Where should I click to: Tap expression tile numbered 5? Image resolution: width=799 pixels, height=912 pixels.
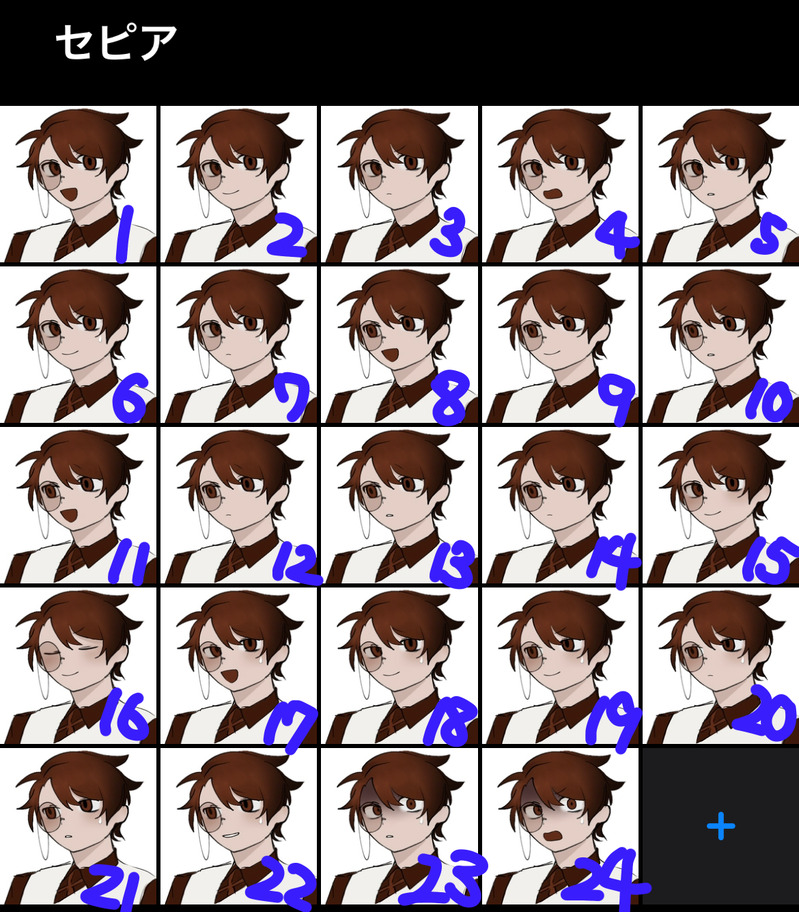720,185
